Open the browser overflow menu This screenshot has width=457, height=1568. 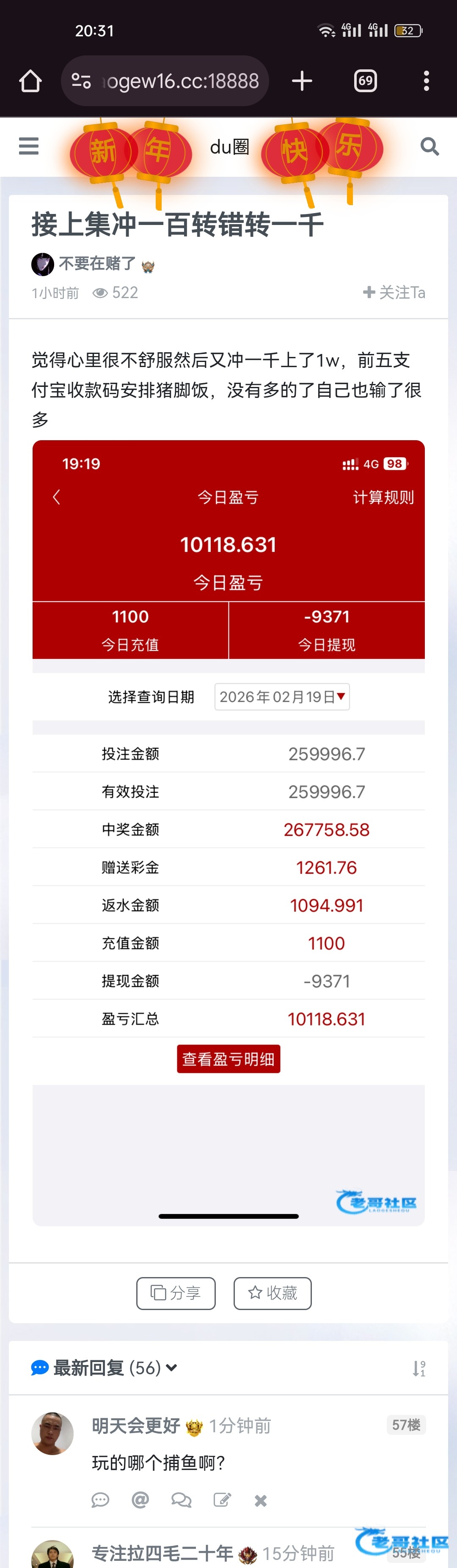426,81
